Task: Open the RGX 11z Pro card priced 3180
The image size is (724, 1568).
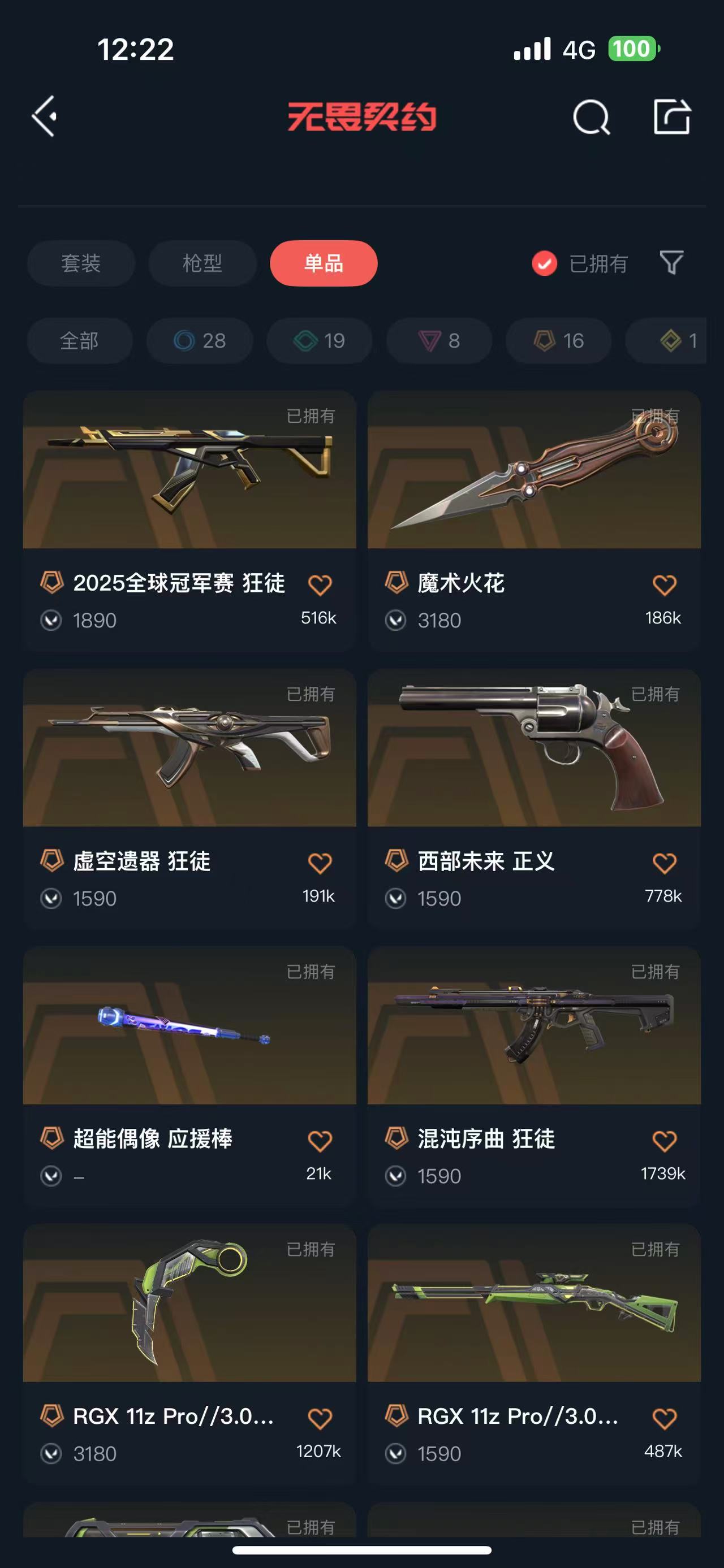Action: [189, 1321]
